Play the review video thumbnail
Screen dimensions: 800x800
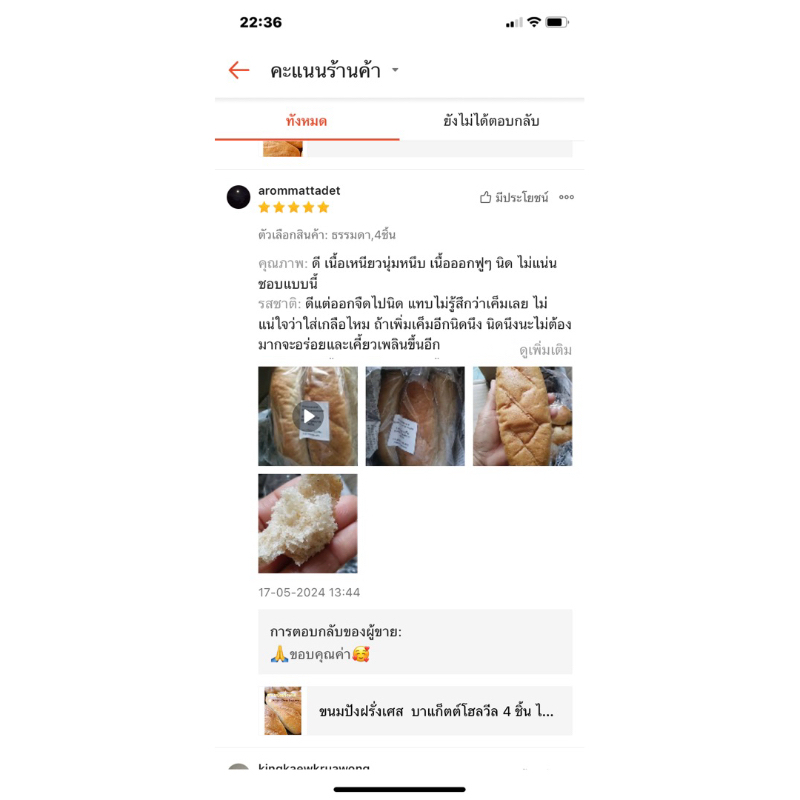click(308, 416)
